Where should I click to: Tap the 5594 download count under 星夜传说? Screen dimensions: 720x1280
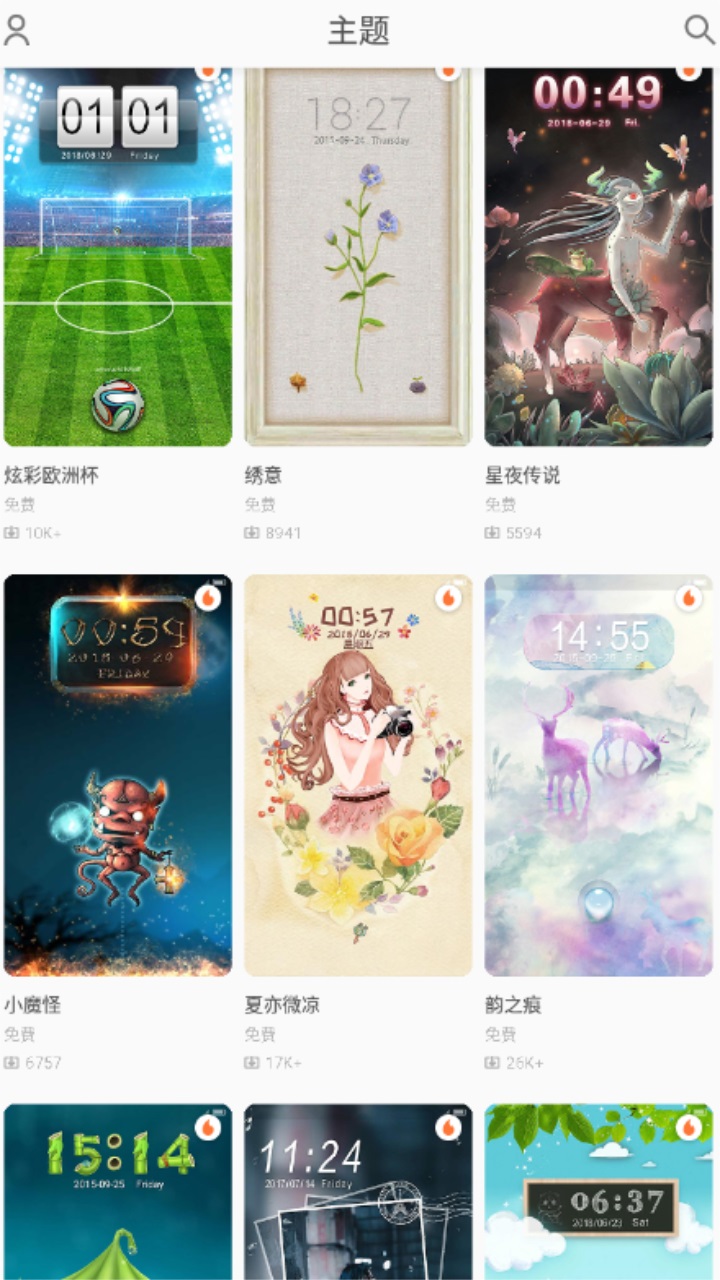coord(524,533)
